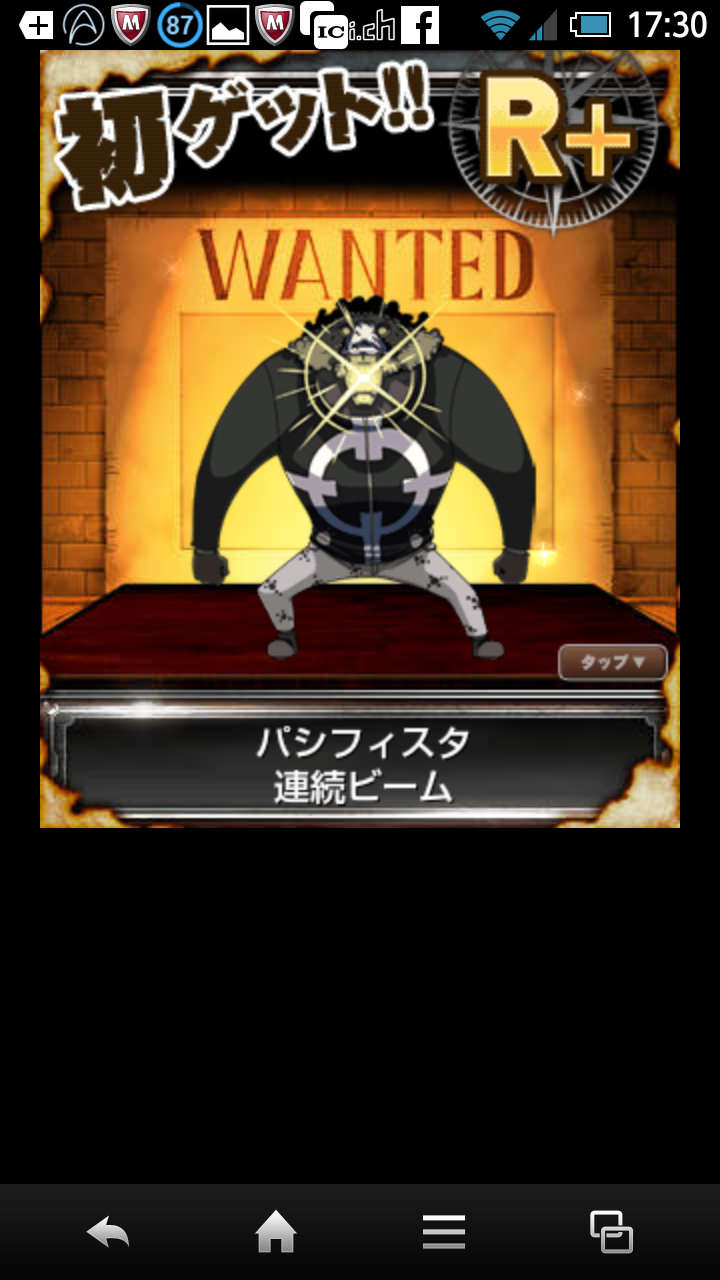Go back with the browser back arrow
The width and height of the screenshot is (720, 1280).
[x=108, y=1232]
